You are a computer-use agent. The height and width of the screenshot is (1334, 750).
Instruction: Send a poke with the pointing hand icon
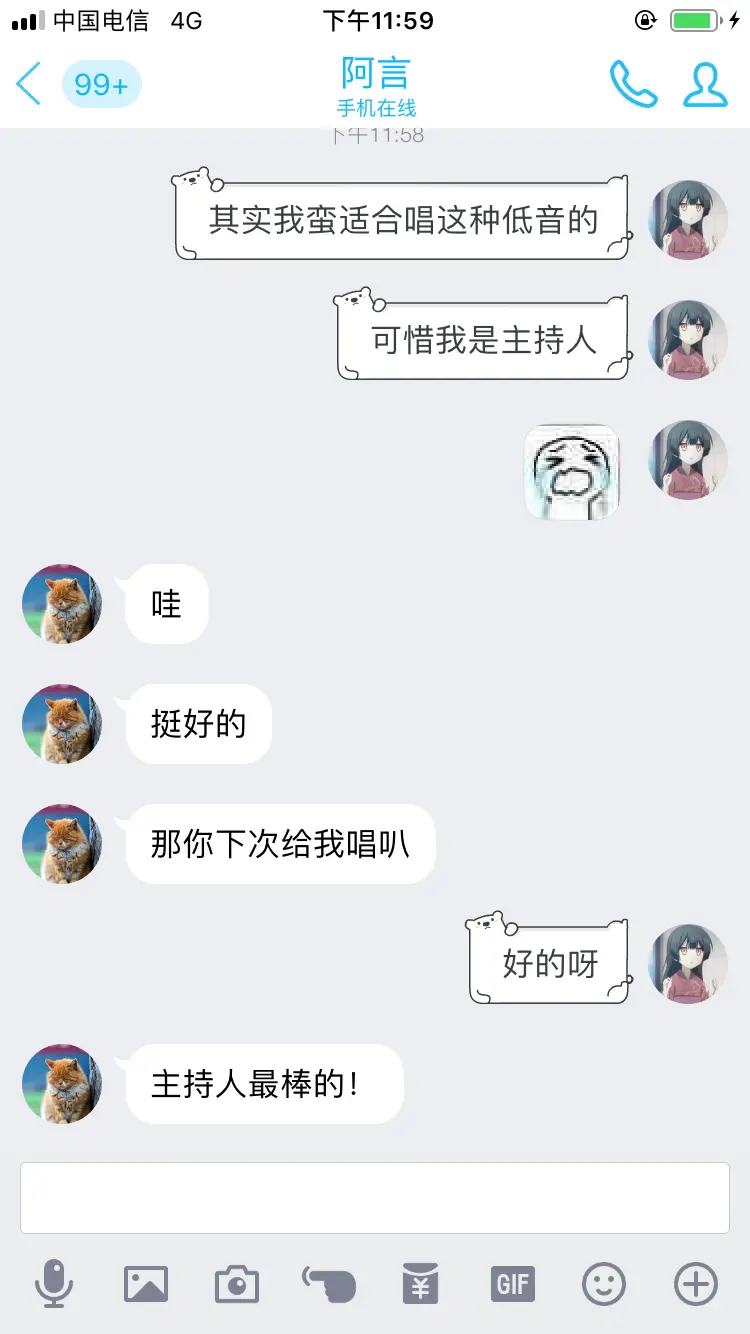[x=329, y=1283]
